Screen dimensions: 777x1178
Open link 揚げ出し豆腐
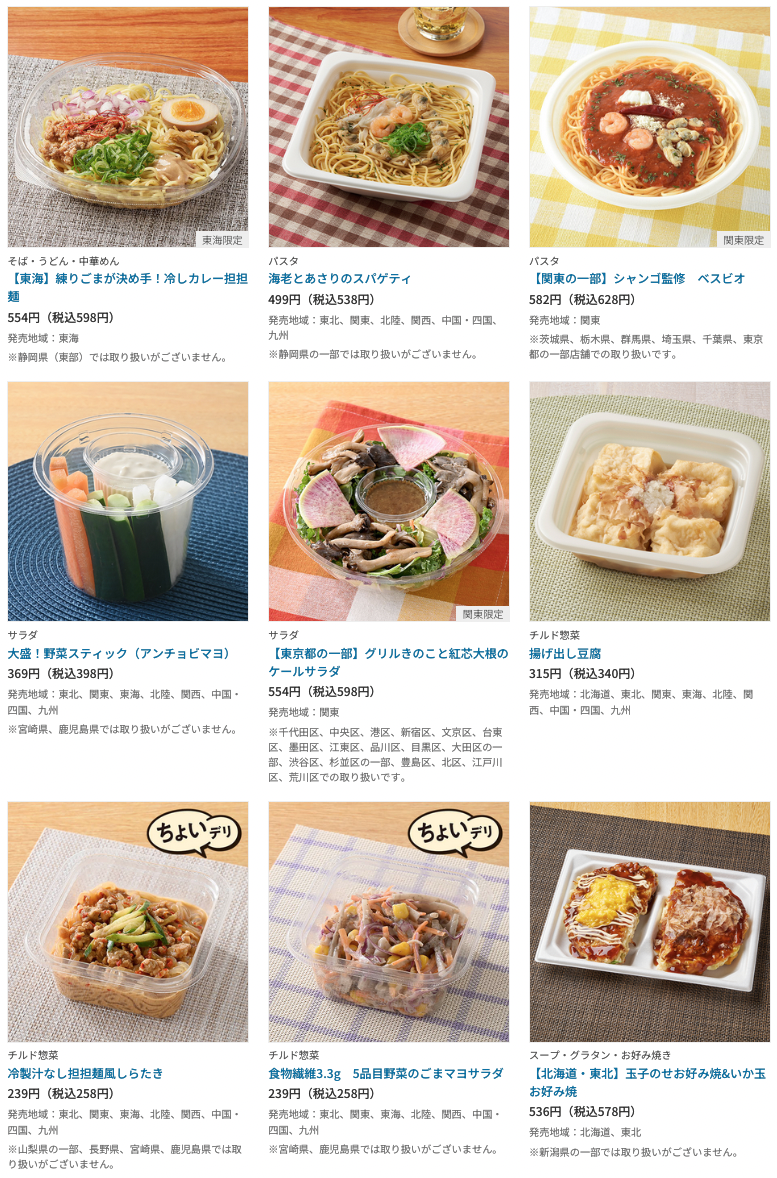coord(565,653)
